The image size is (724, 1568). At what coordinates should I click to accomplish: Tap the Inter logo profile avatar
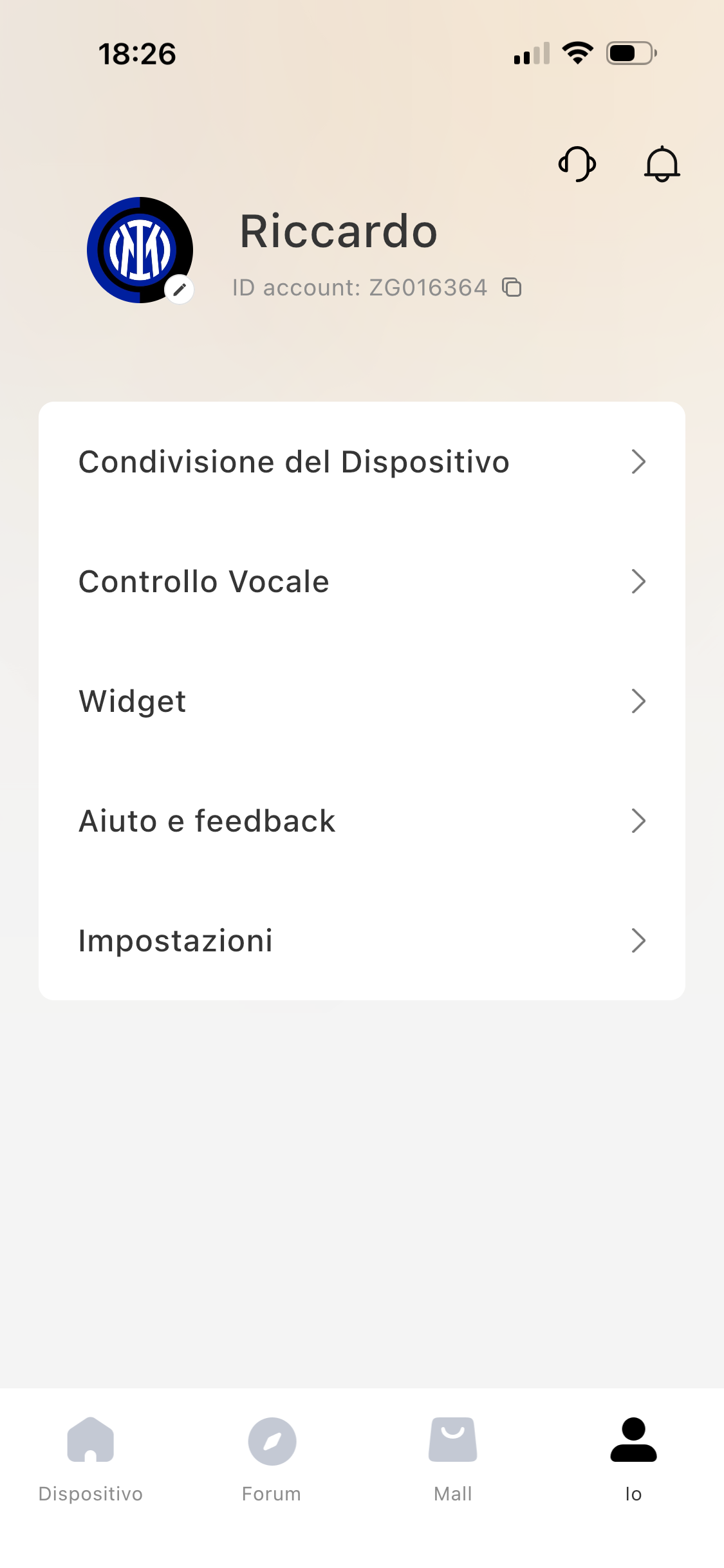pos(139,250)
